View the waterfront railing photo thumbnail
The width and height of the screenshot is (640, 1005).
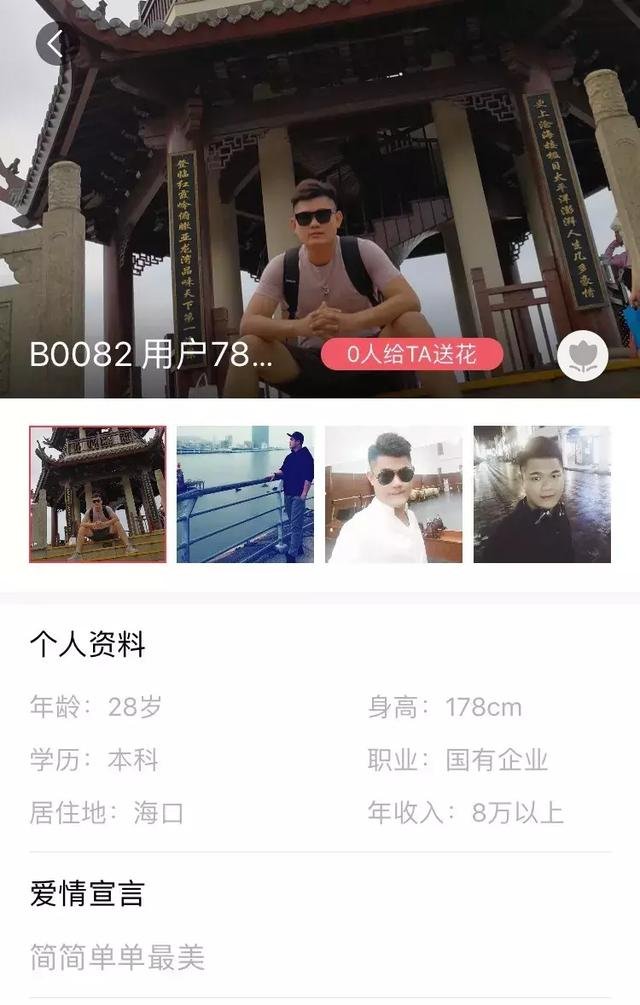(x=245, y=494)
